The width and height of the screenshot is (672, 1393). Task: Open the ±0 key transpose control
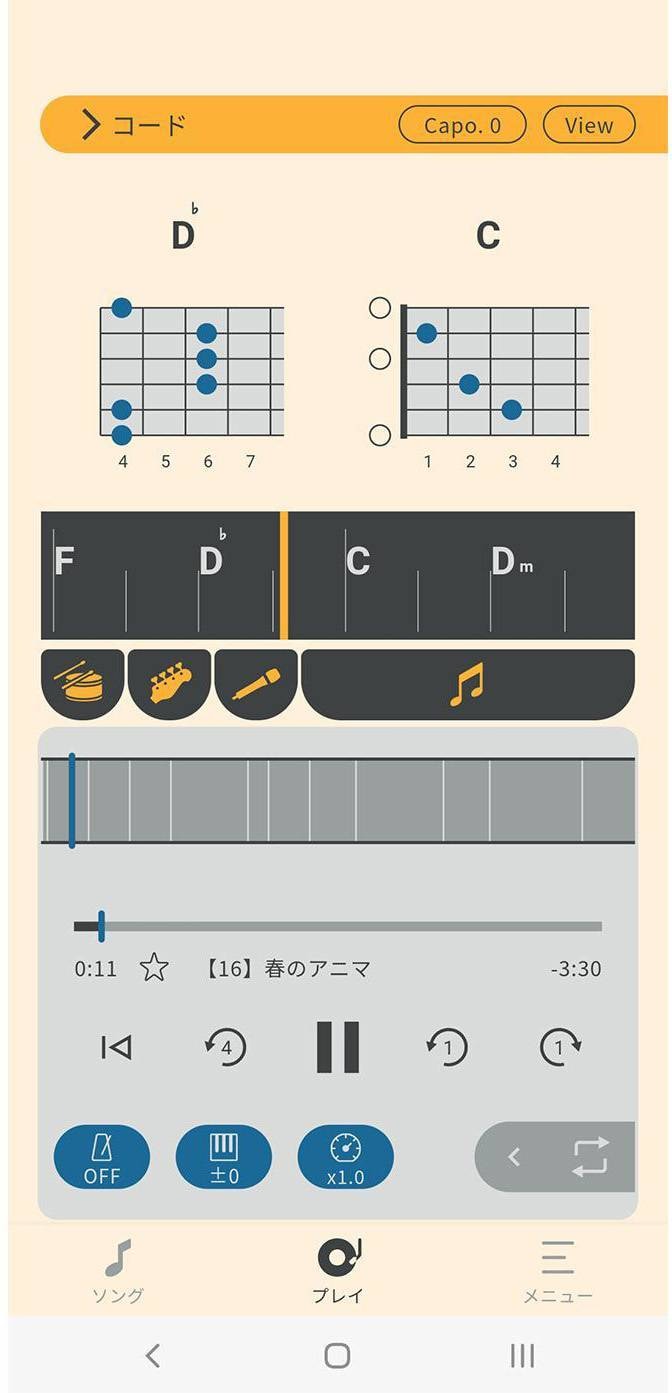224,1157
